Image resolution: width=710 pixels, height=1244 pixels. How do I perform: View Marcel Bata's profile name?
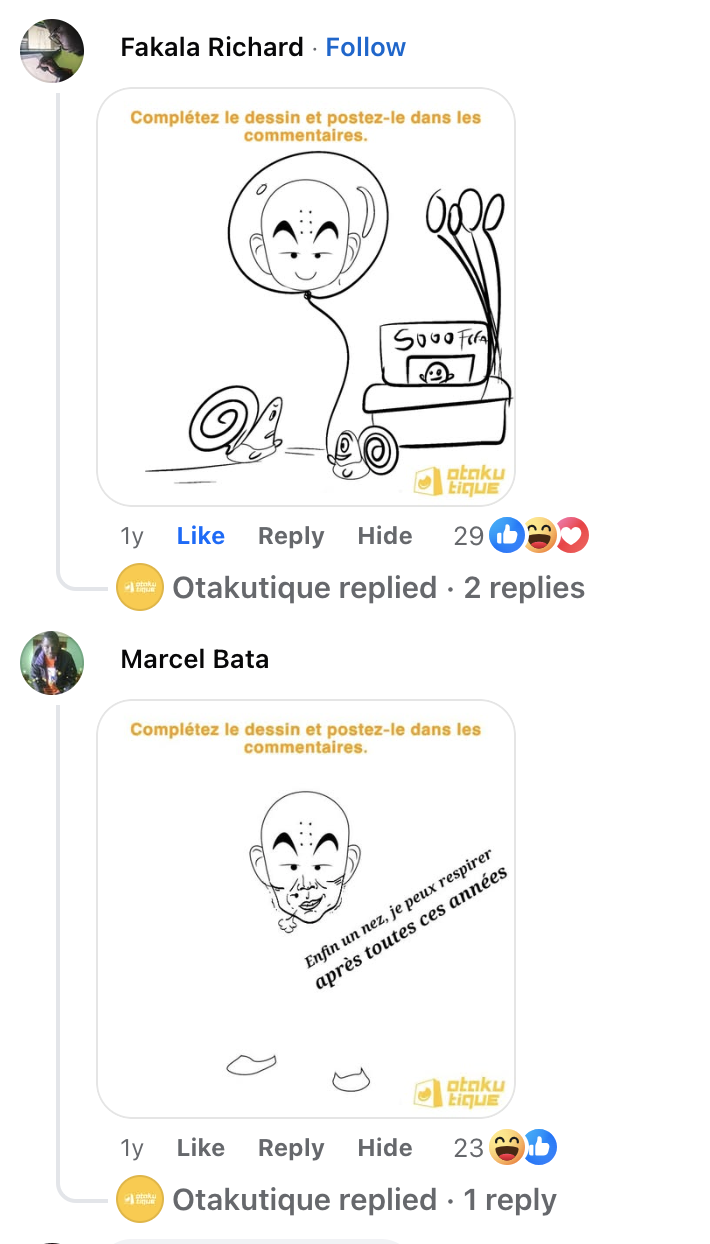coord(194,659)
